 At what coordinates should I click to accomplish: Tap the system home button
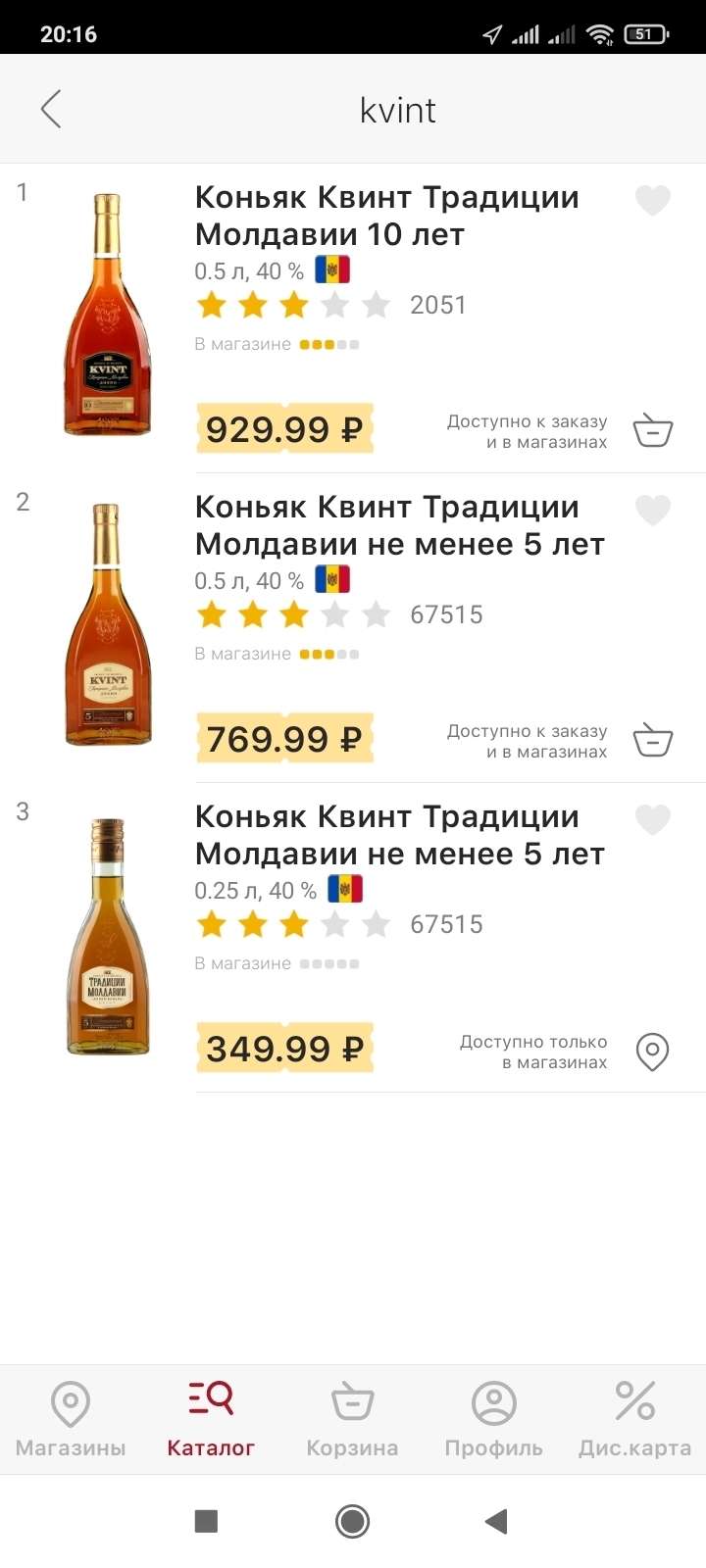pyautogui.click(x=352, y=1521)
